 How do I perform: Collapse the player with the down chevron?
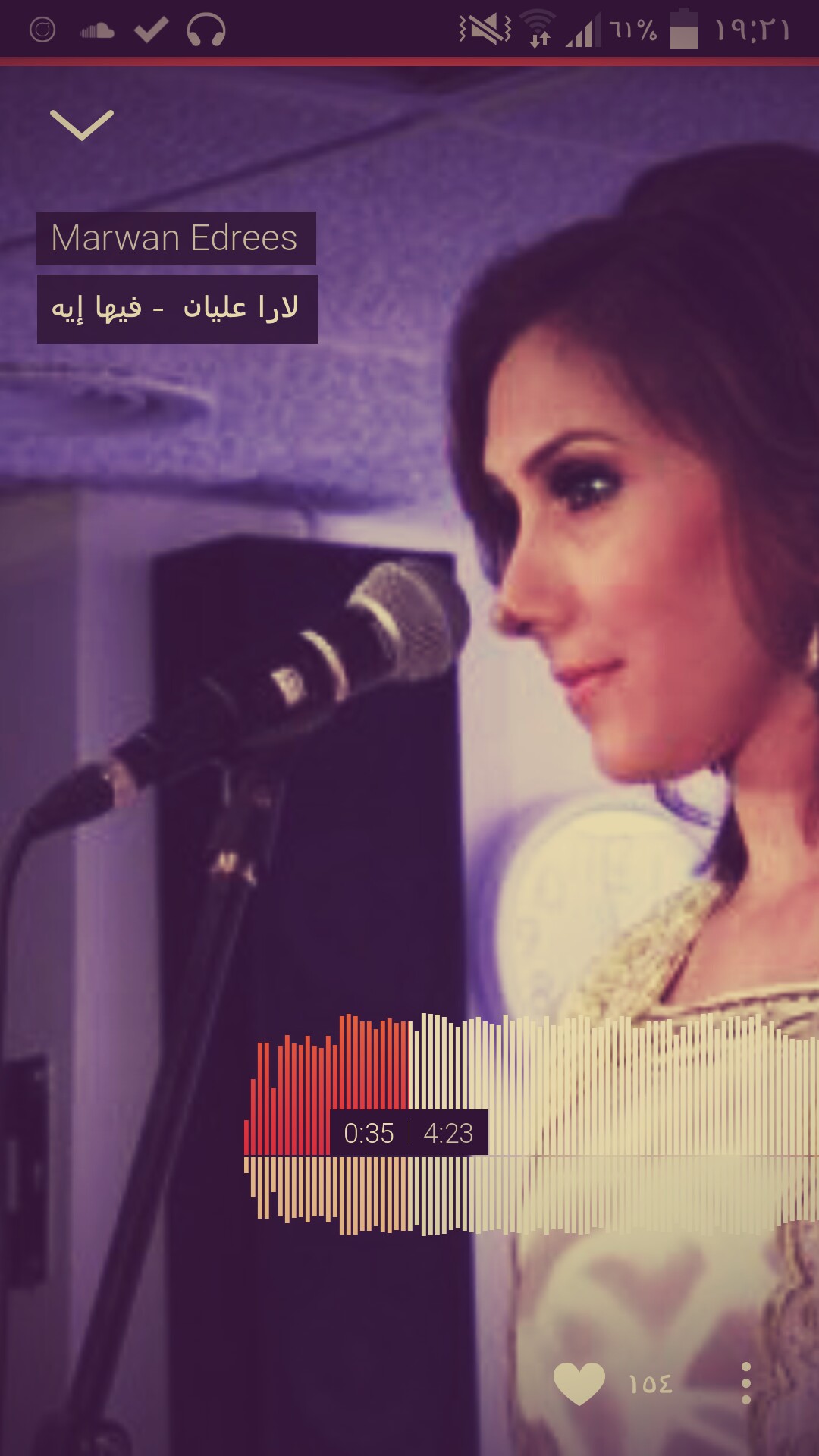click(82, 125)
